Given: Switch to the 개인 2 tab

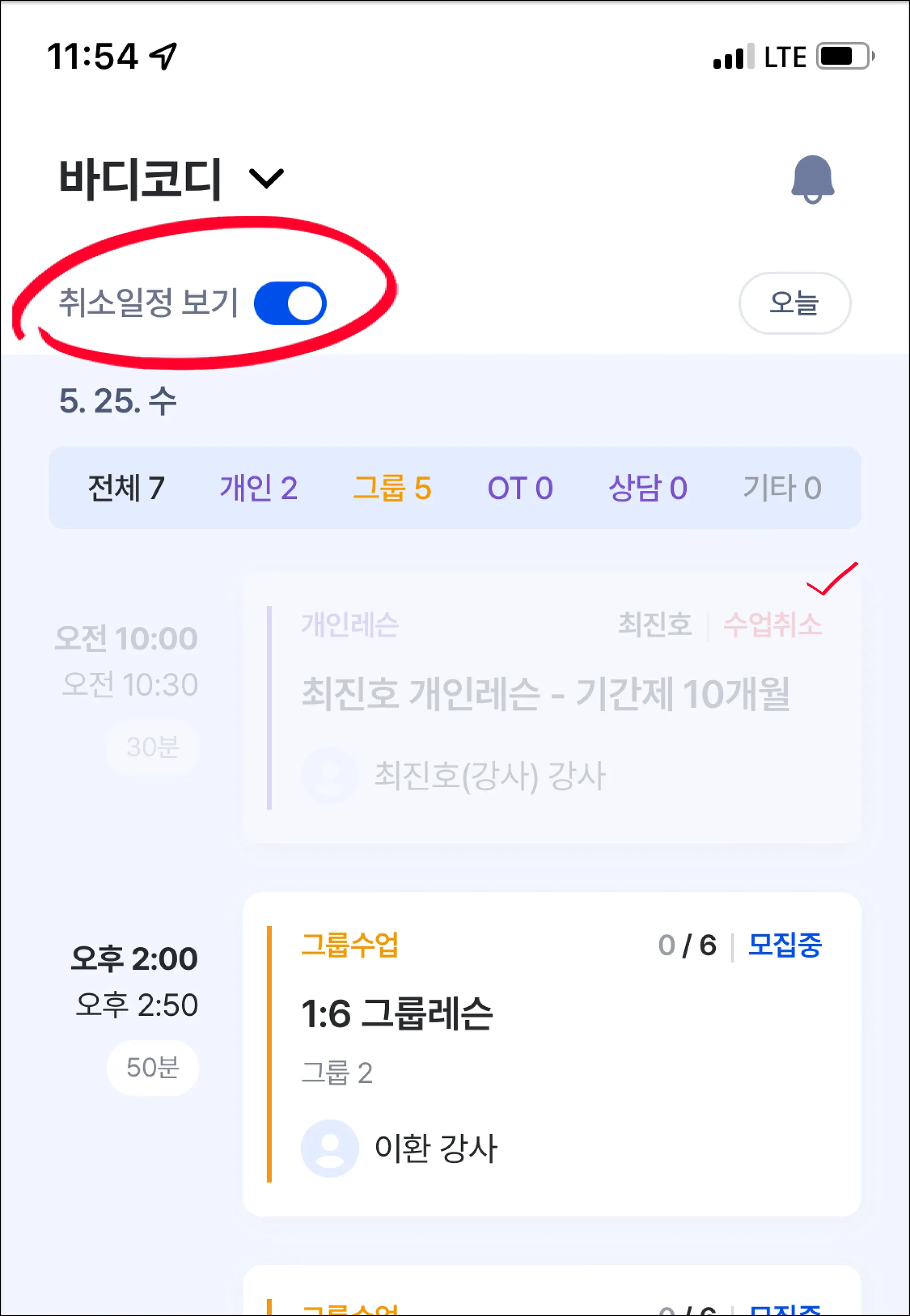Looking at the screenshot, I should click(258, 488).
